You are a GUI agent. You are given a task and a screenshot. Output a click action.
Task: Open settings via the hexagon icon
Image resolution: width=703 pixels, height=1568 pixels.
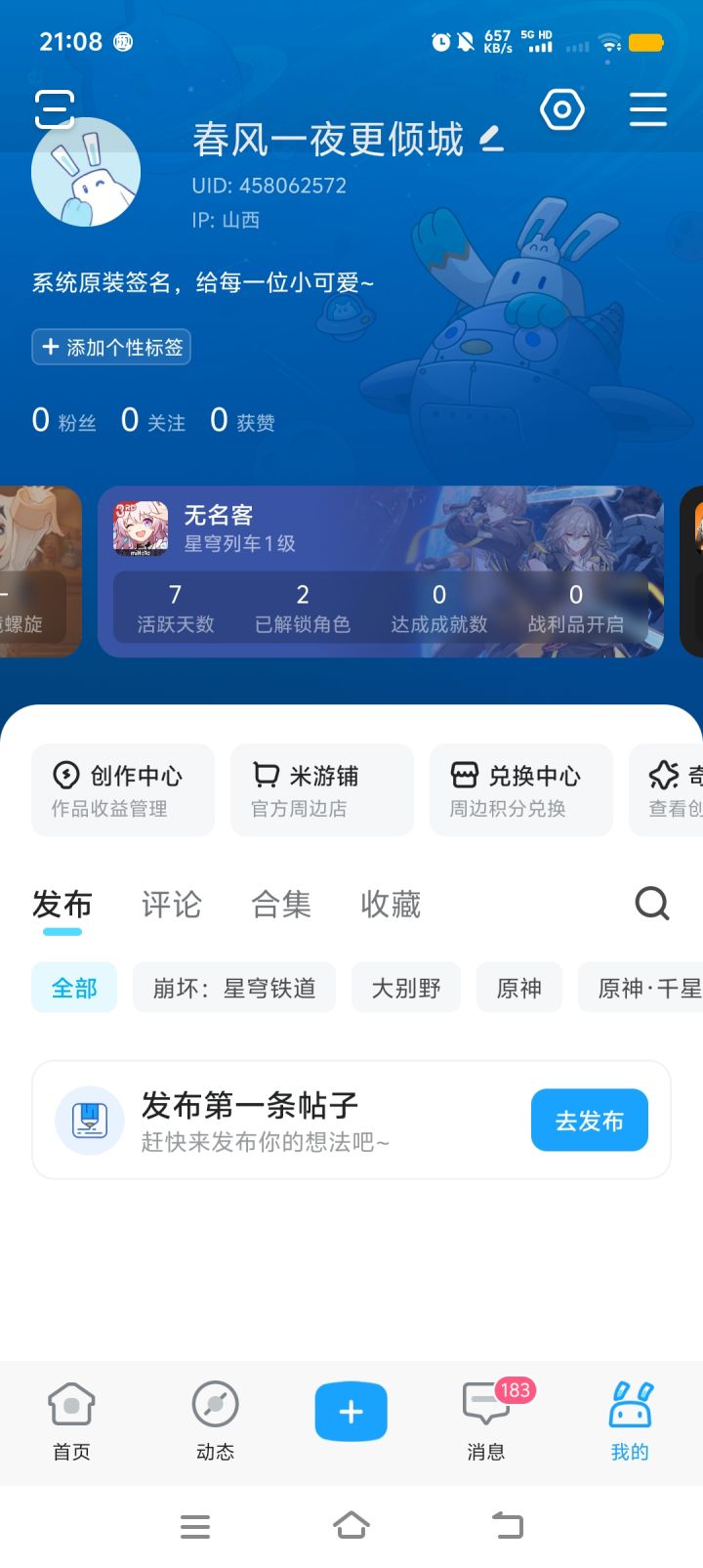click(562, 109)
